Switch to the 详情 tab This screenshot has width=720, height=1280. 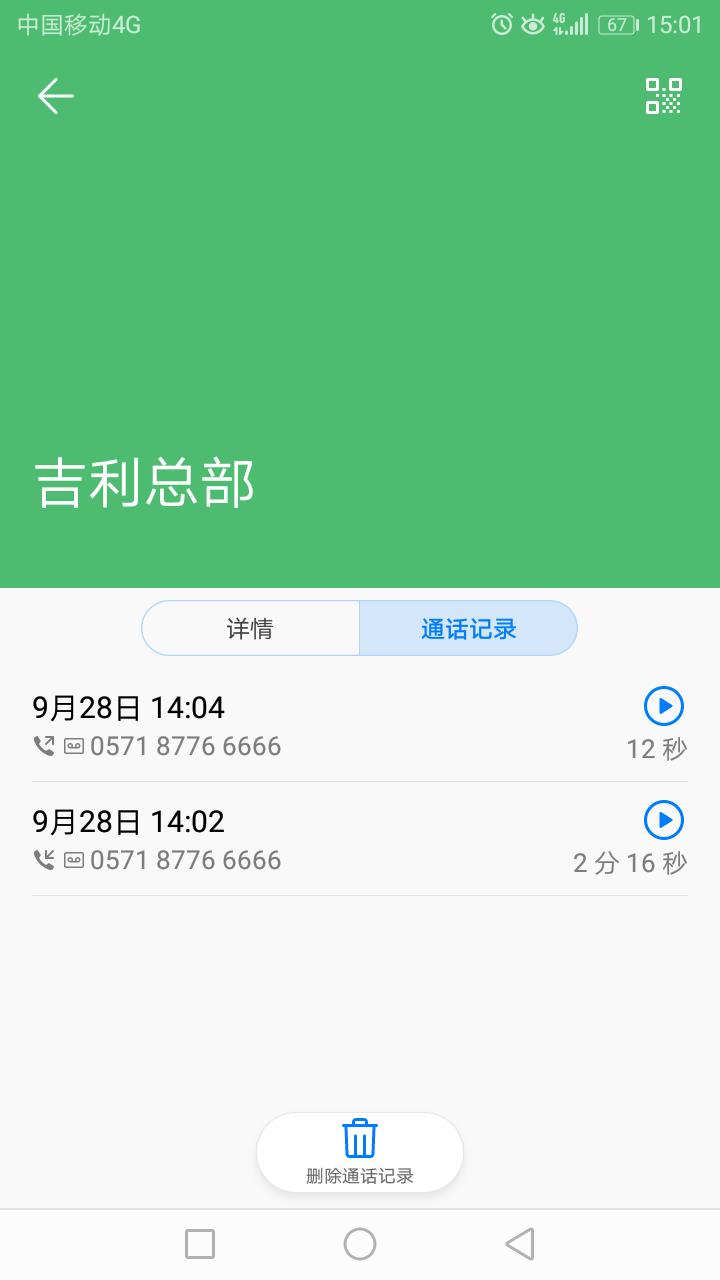point(250,629)
